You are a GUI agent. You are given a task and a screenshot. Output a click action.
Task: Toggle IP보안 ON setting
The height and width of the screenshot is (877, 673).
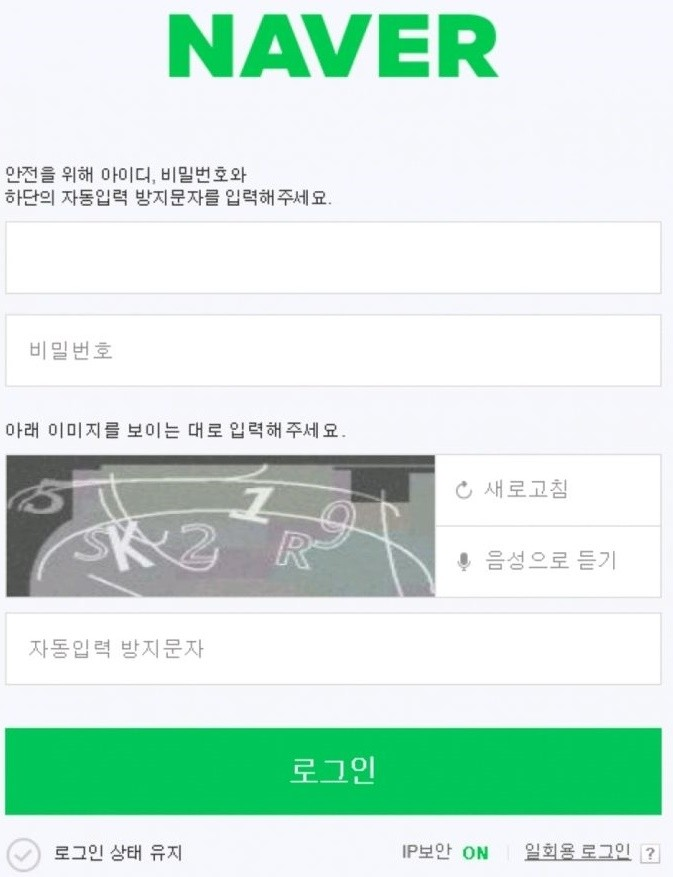tap(475, 853)
